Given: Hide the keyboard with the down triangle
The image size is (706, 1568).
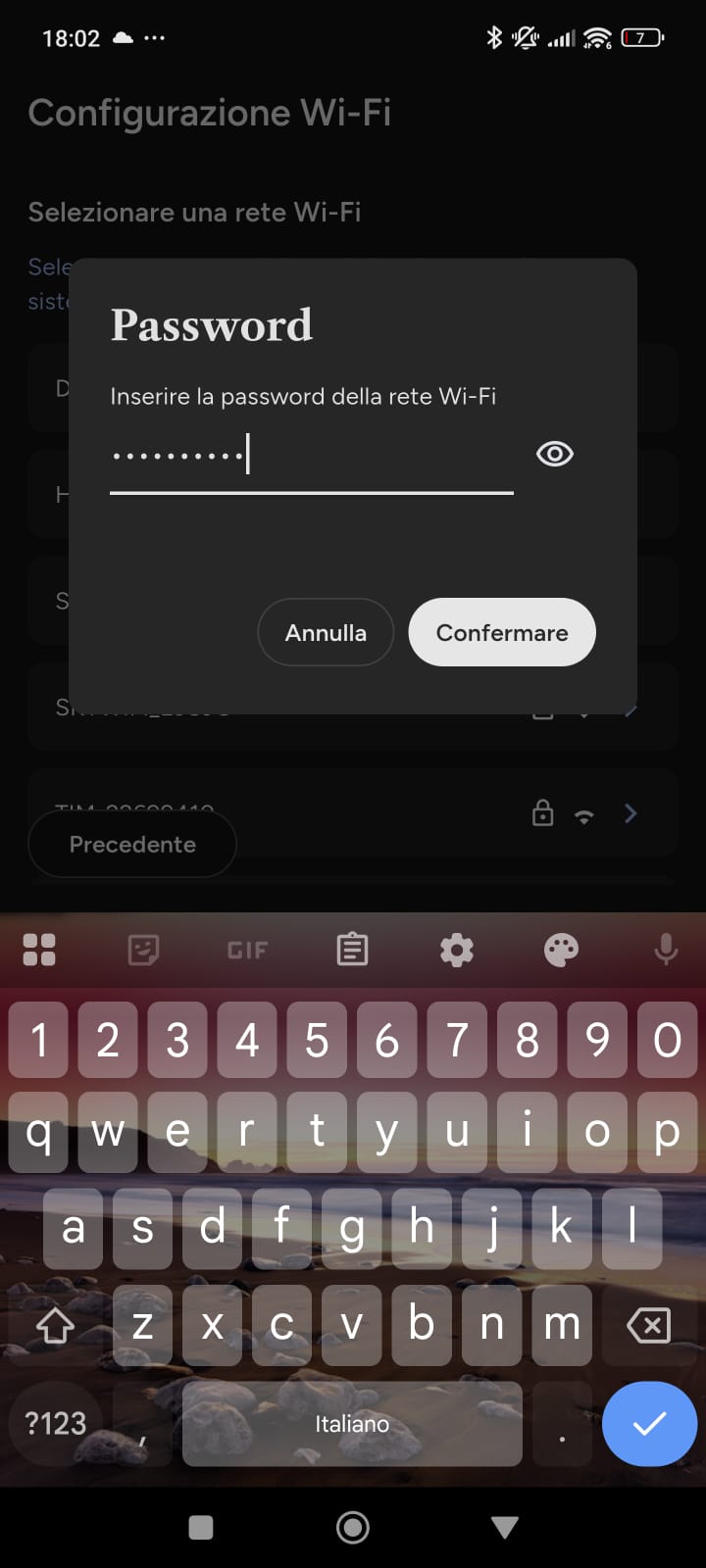Looking at the screenshot, I should point(505,1527).
